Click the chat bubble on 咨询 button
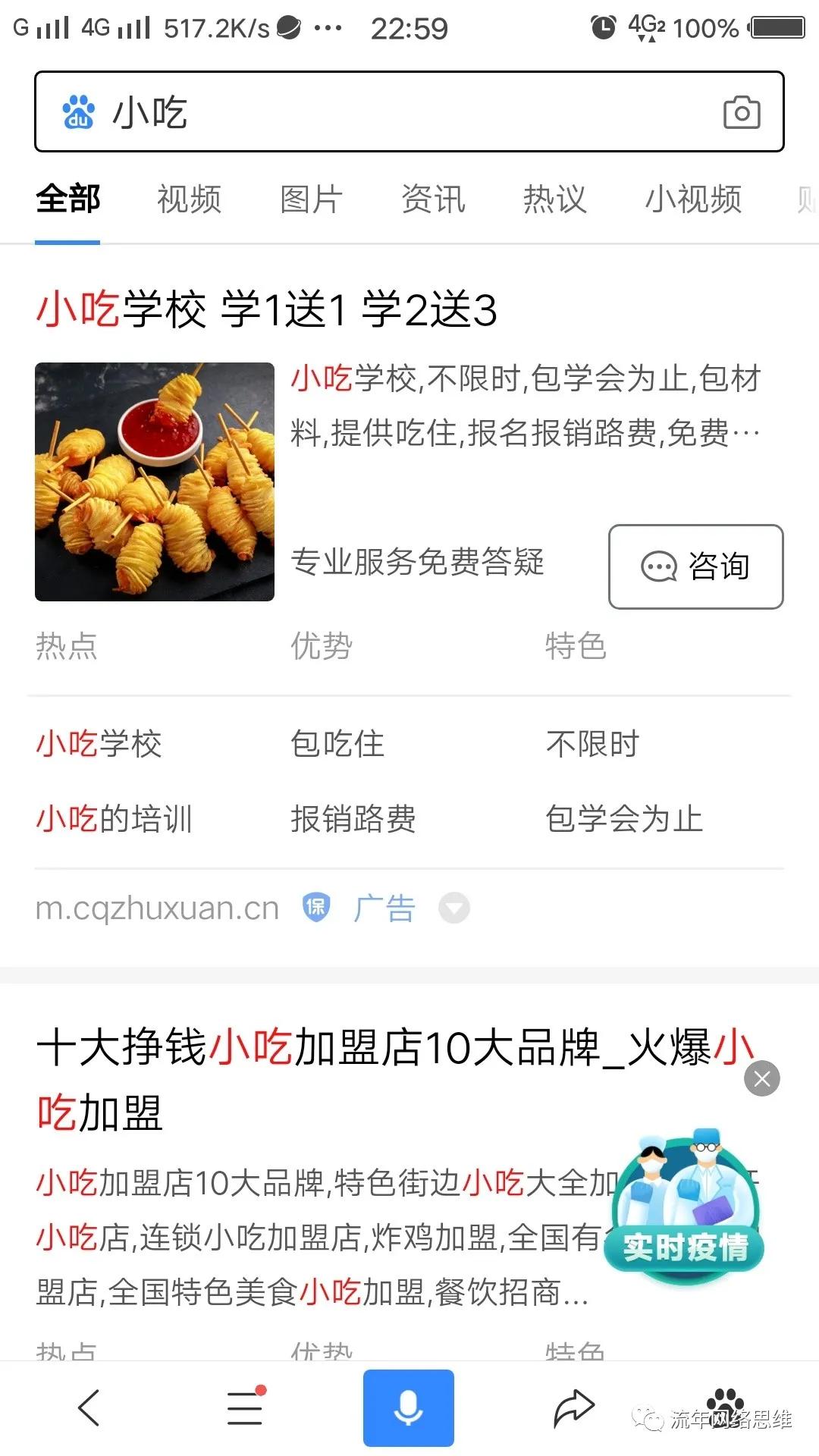Viewport: 819px width, 1456px height. (659, 566)
